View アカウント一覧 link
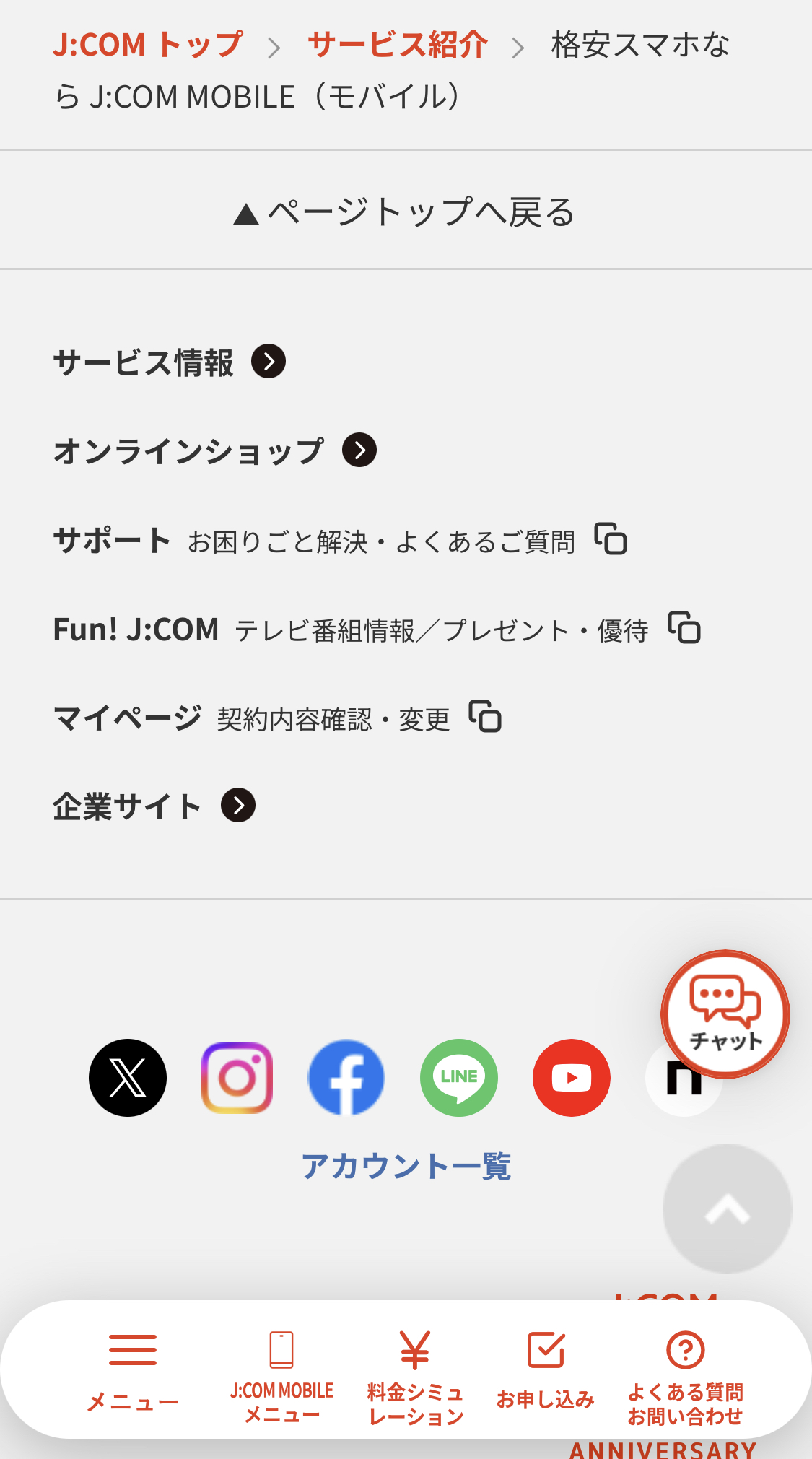Screen dimensions: 812x1459 [x=406, y=1167]
